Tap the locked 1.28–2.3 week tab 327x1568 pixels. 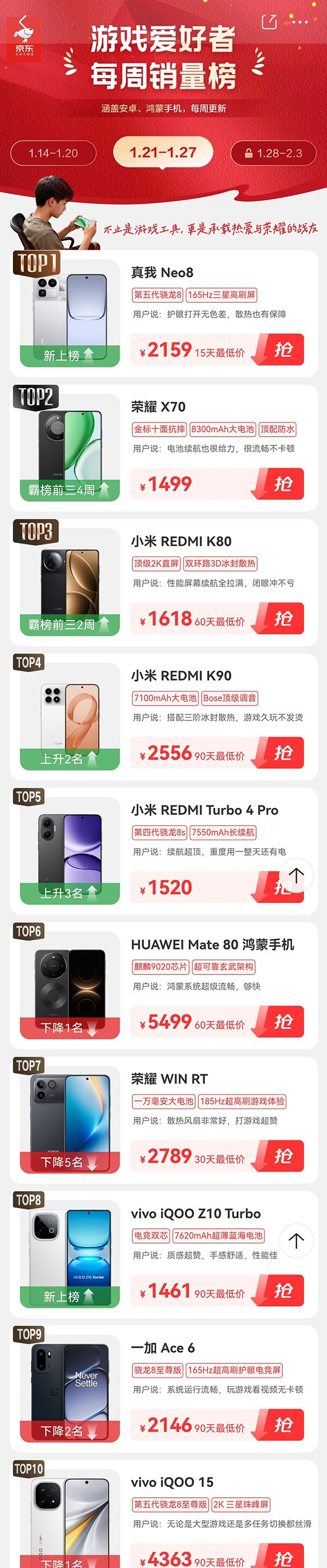click(x=273, y=153)
